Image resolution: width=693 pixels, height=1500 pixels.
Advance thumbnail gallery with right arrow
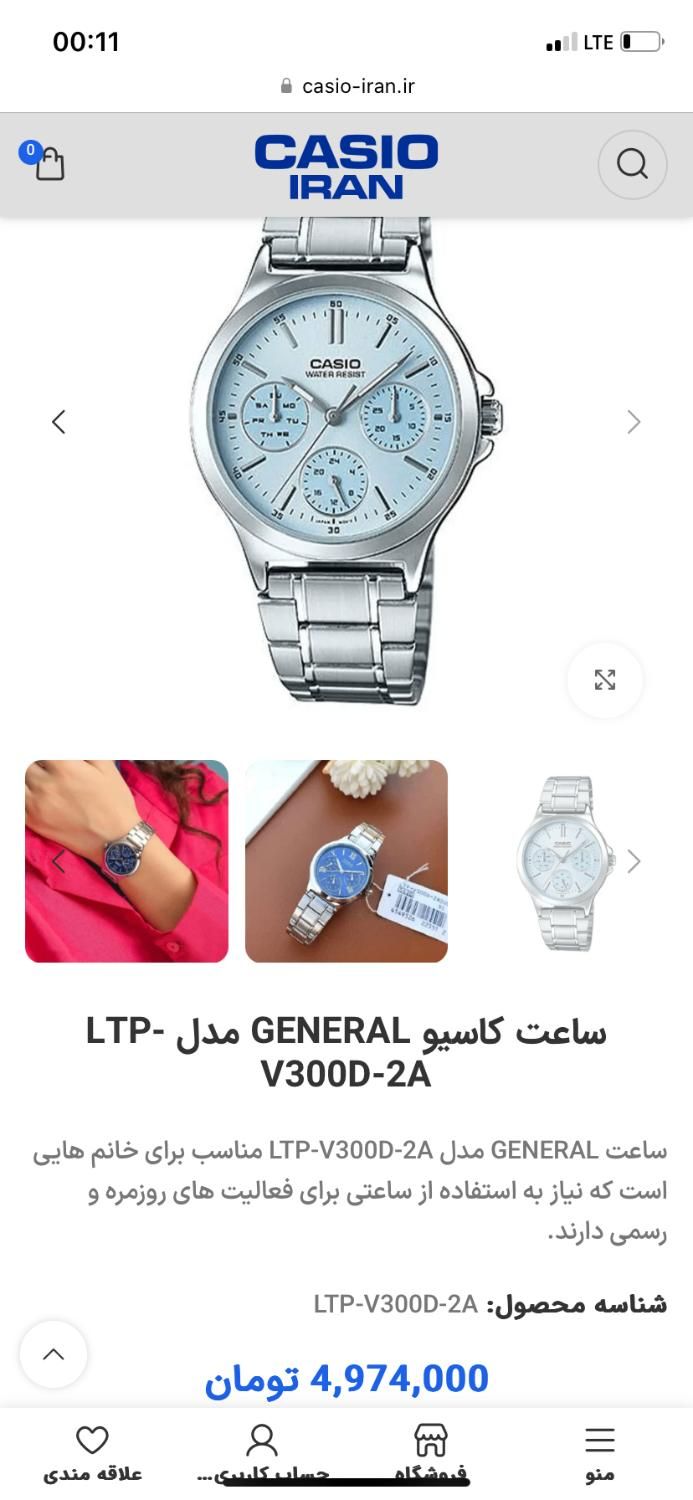633,861
